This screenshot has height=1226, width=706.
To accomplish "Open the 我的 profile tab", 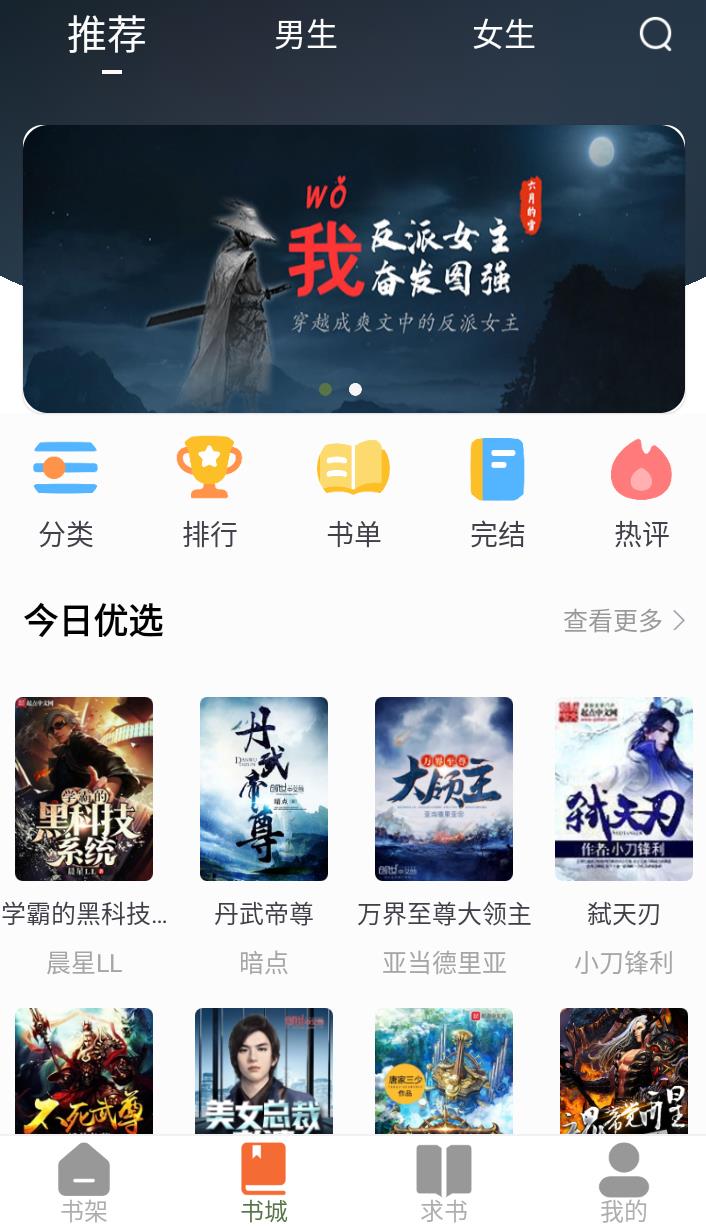I will coord(624,1183).
